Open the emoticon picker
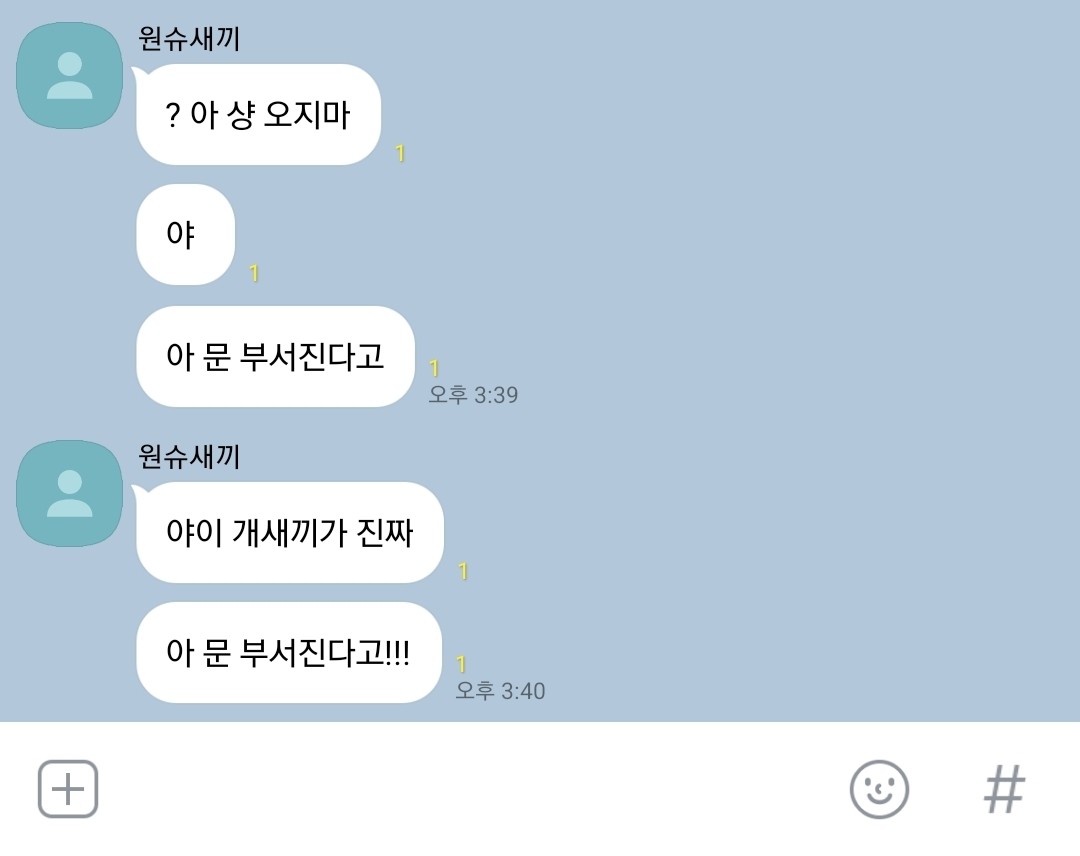 click(879, 789)
